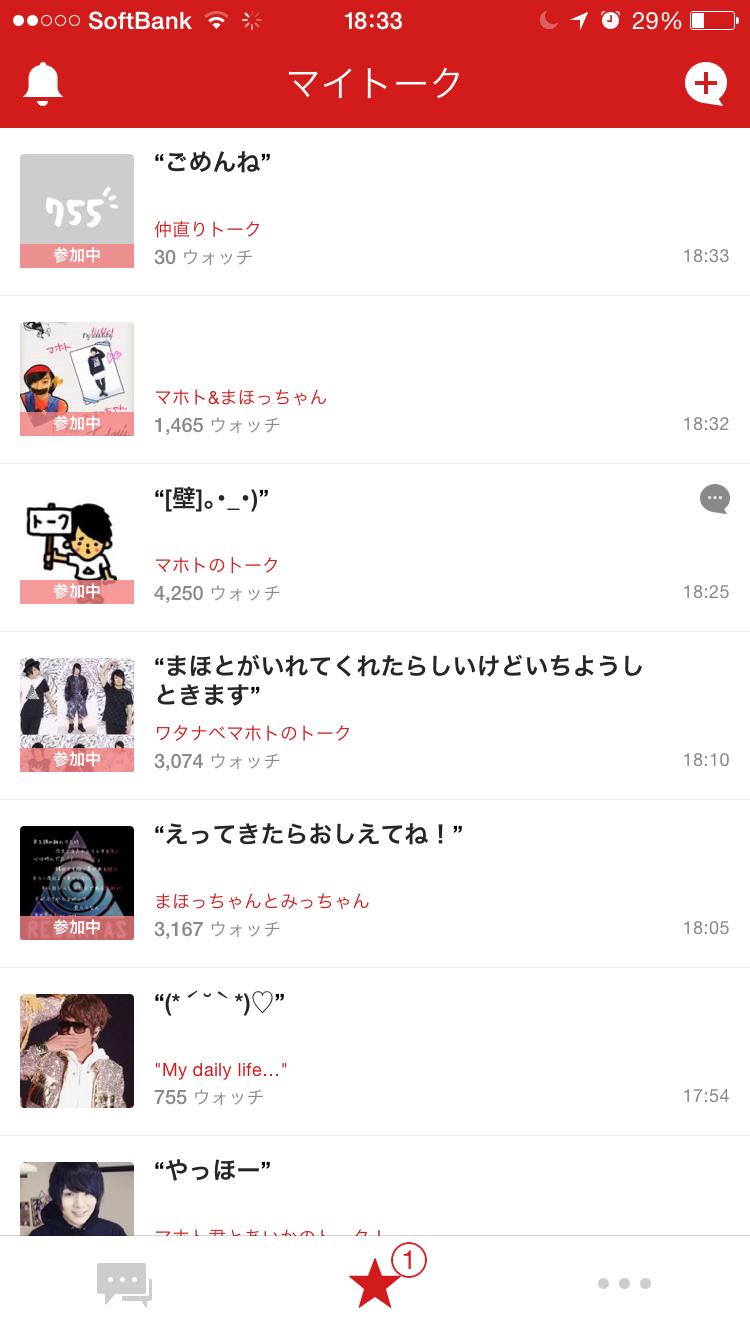Create a new talk with the plus icon
Screen dimensions: 750x1334
(x=708, y=82)
